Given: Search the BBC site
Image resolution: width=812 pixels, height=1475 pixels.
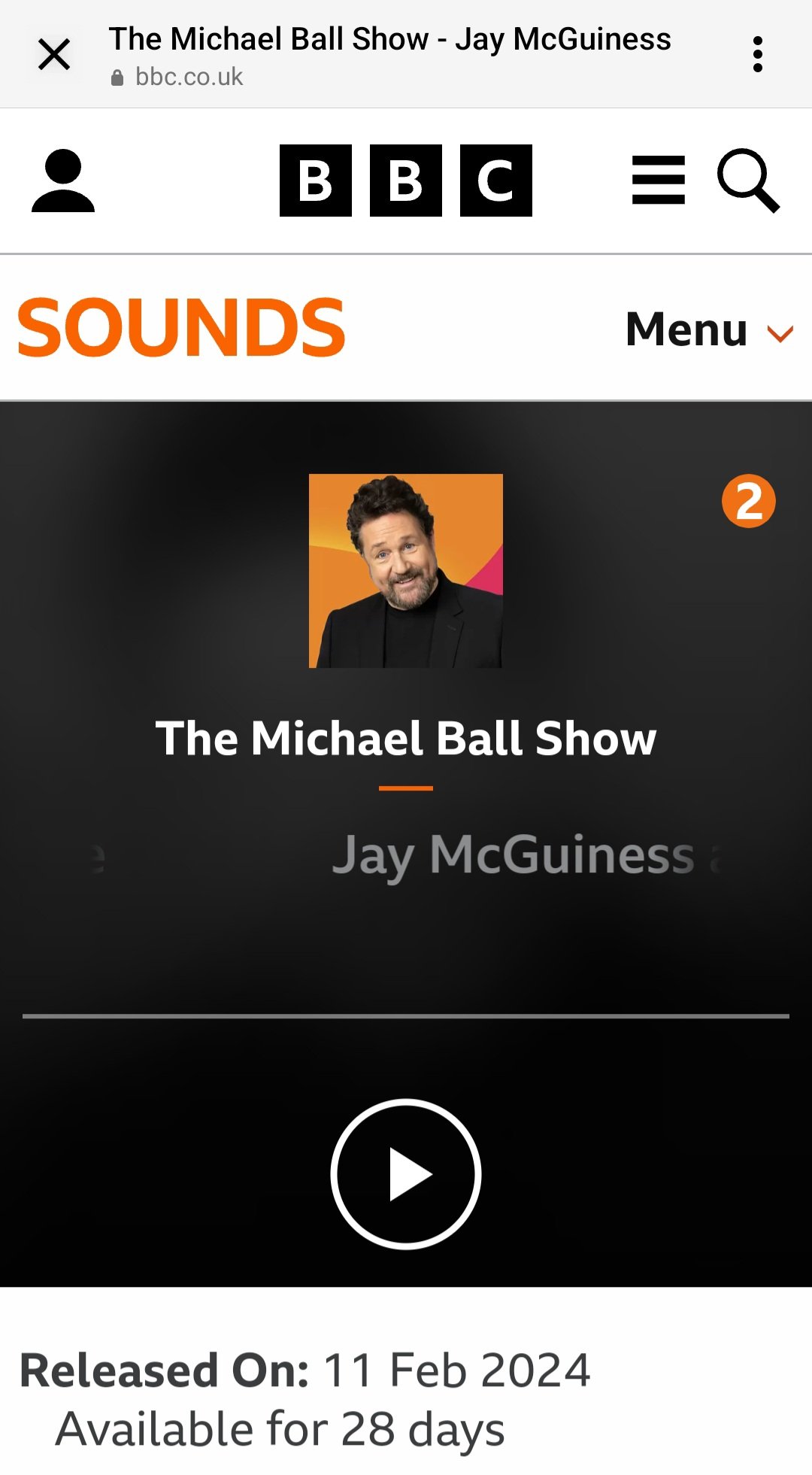Looking at the screenshot, I should click(x=748, y=181).
